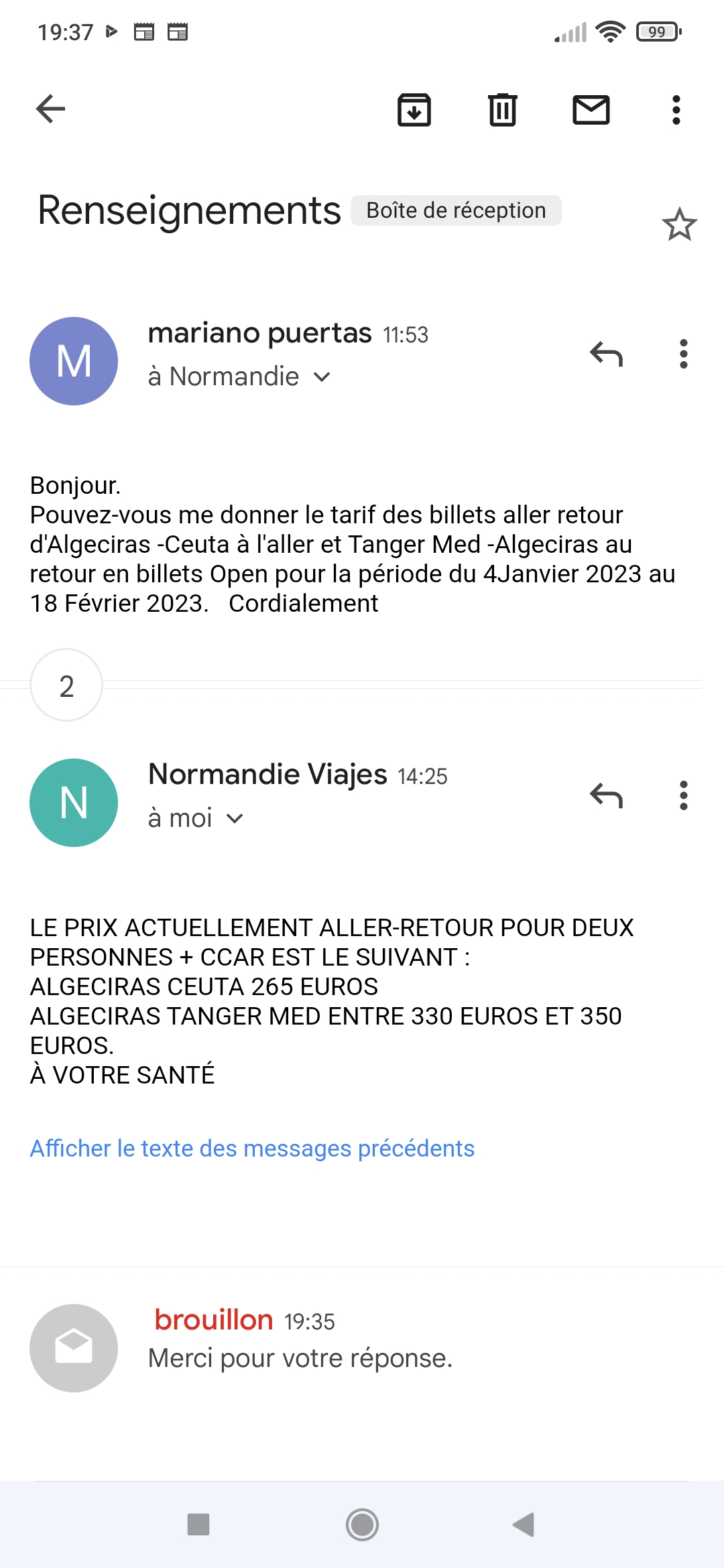Screen dimensions: 724x1568
Task: Go back to the inbox list
Action: (x=51, y=109)
